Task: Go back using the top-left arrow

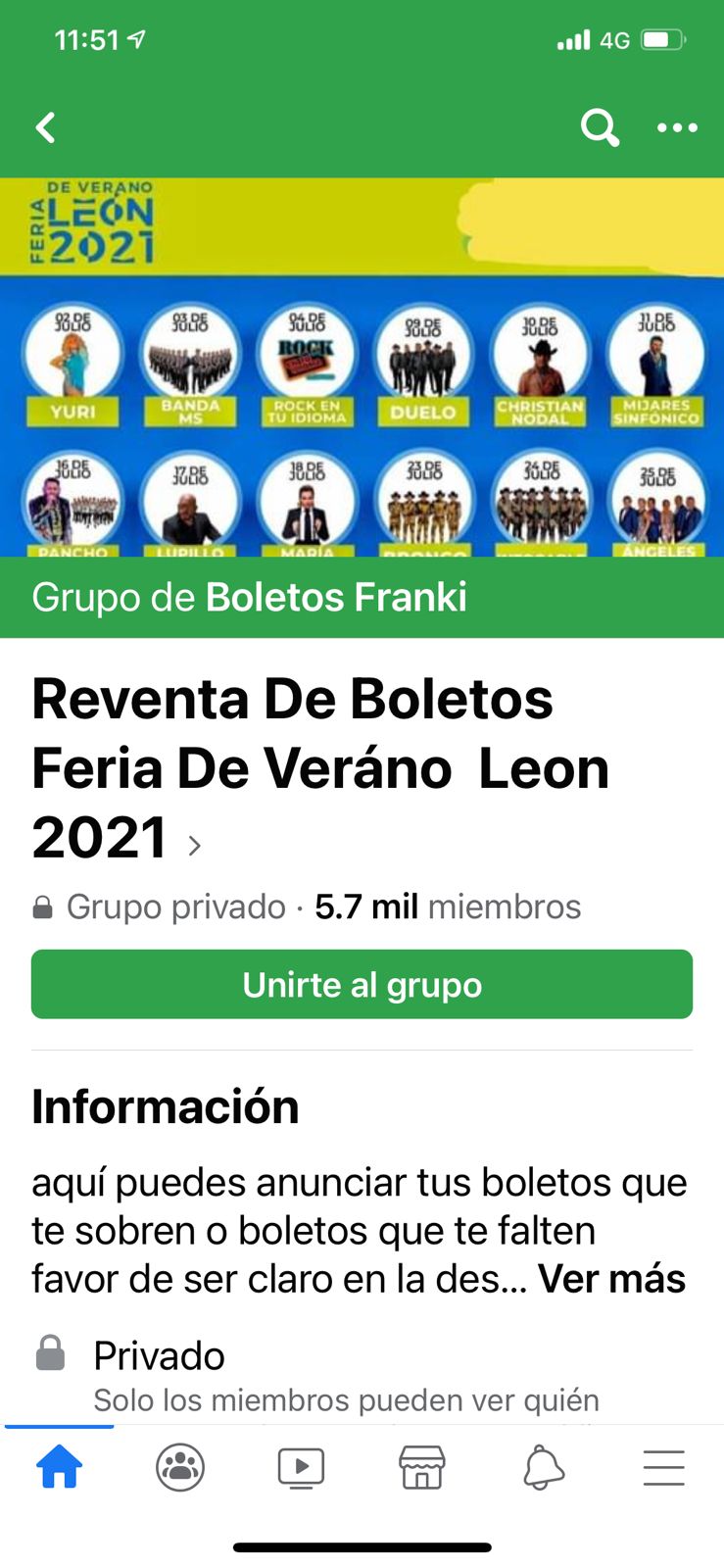Action: (x=45, y=127)
